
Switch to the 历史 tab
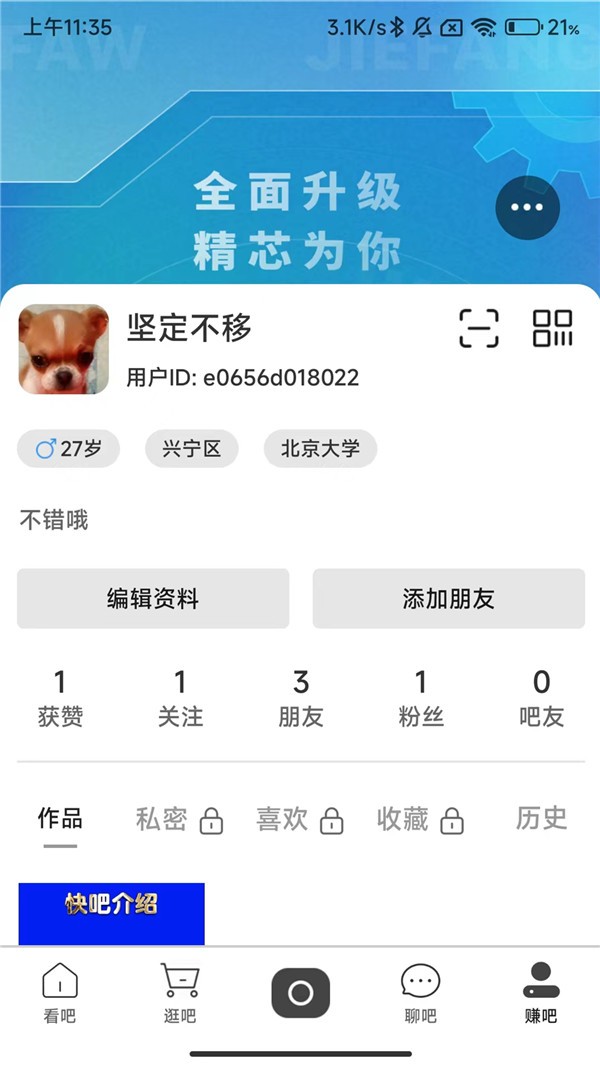(x=541, y=819)
